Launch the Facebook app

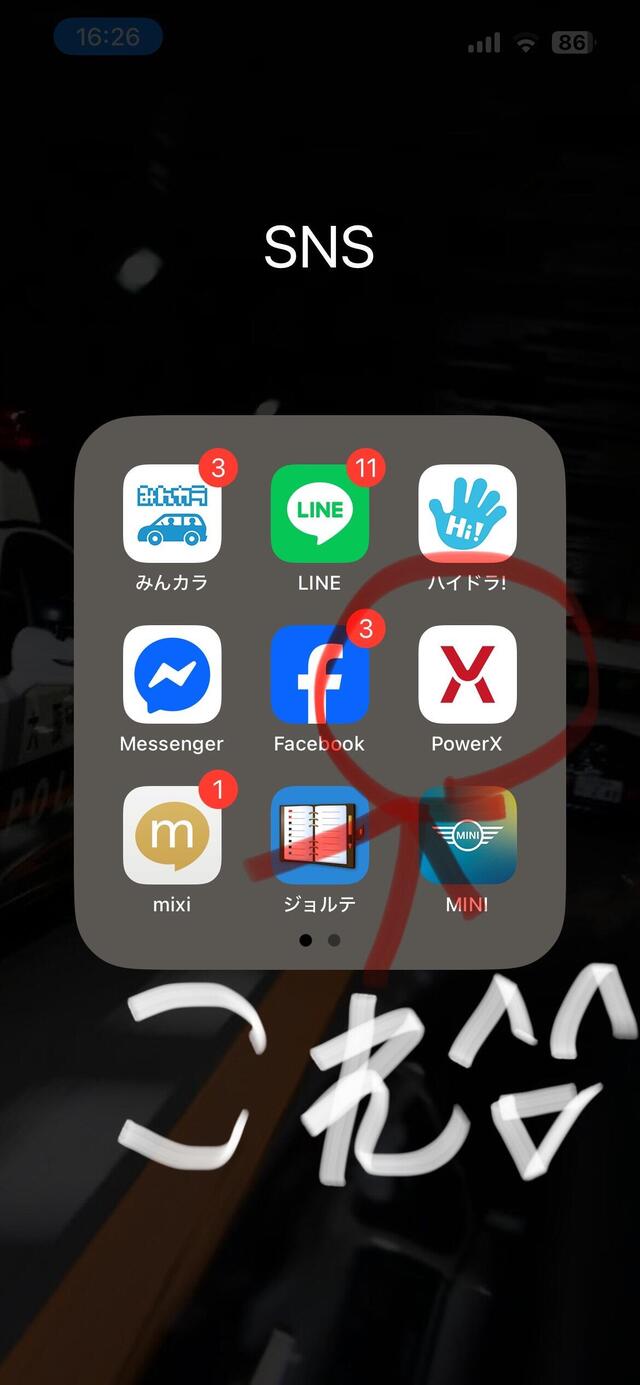click(x=320, y=674)
